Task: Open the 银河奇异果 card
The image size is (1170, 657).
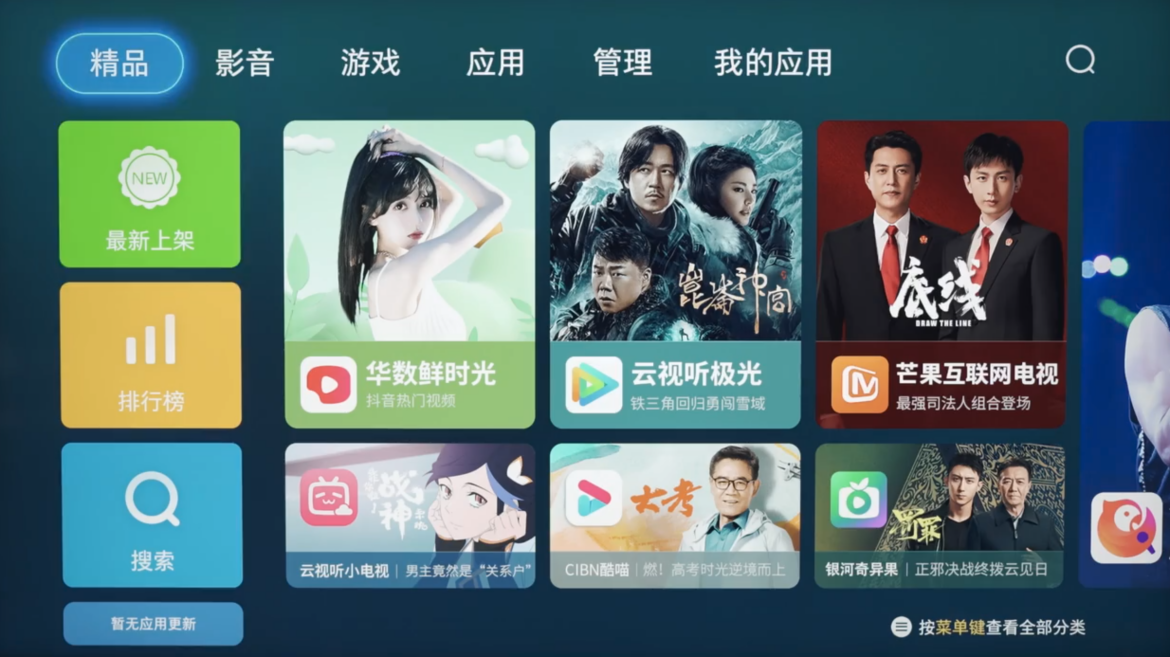Action: coord(938,516)
